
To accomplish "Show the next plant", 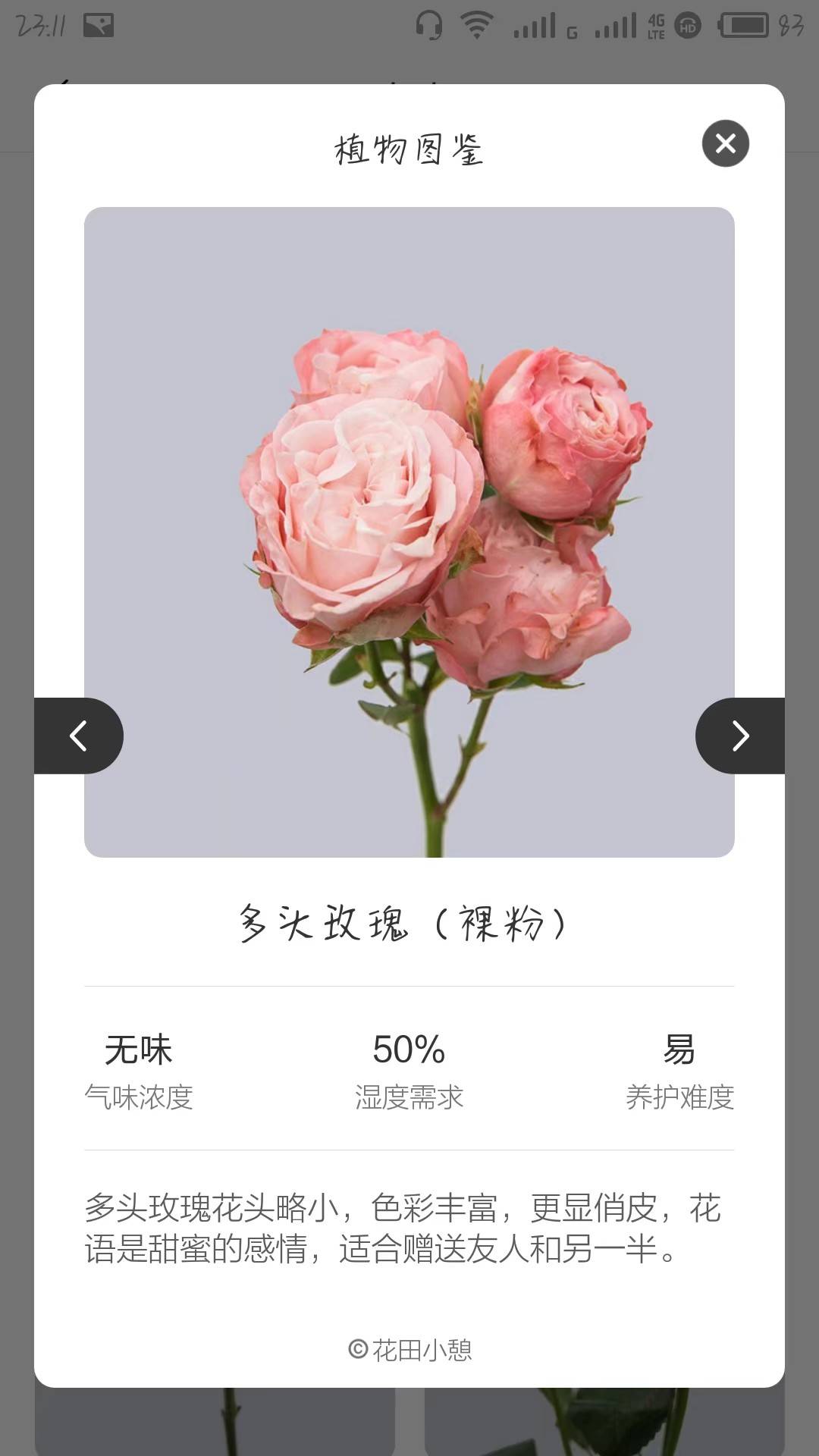I will (740, 736).
